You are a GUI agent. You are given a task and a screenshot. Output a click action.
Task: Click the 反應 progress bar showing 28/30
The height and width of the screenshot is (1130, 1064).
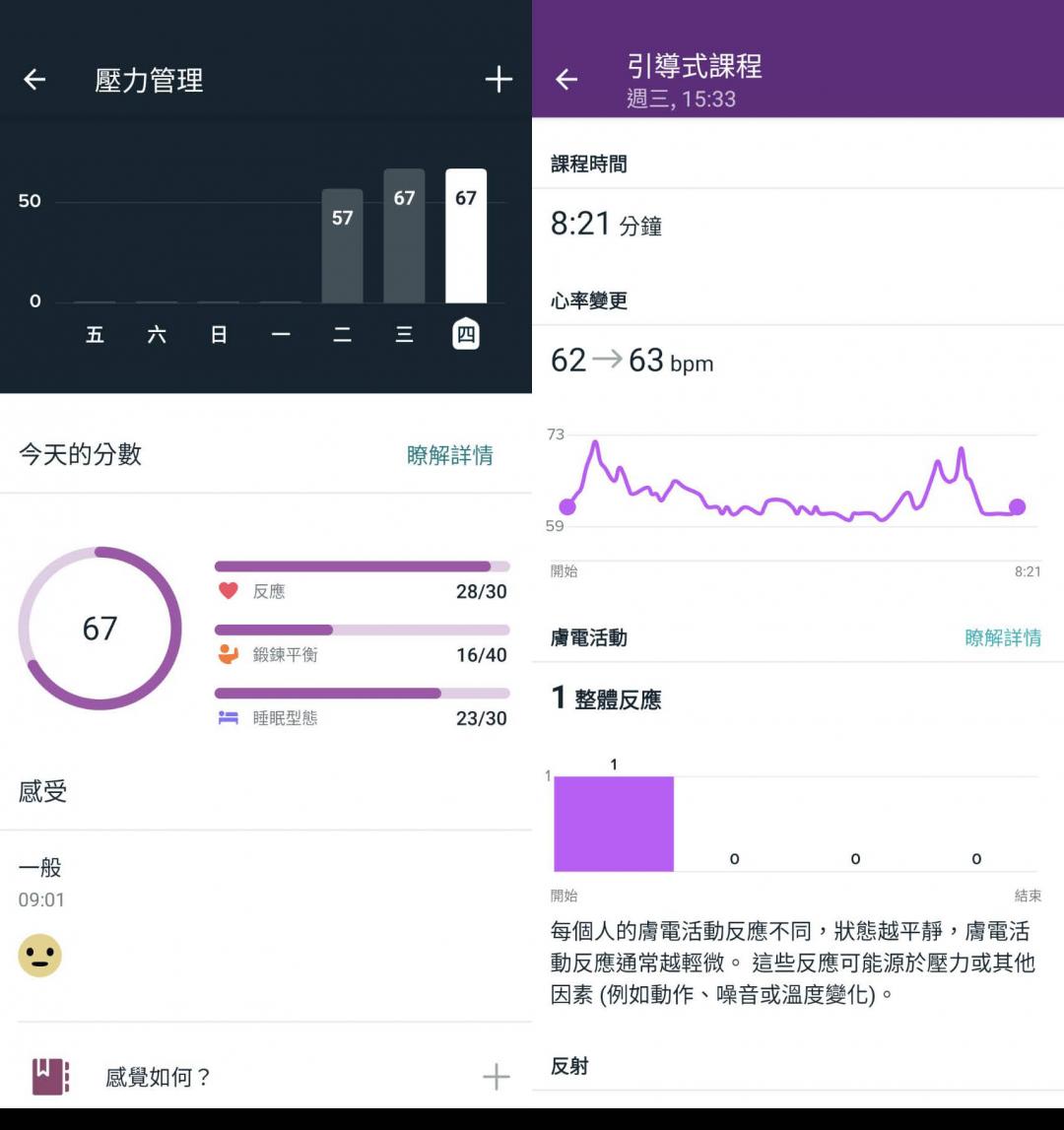362,566
